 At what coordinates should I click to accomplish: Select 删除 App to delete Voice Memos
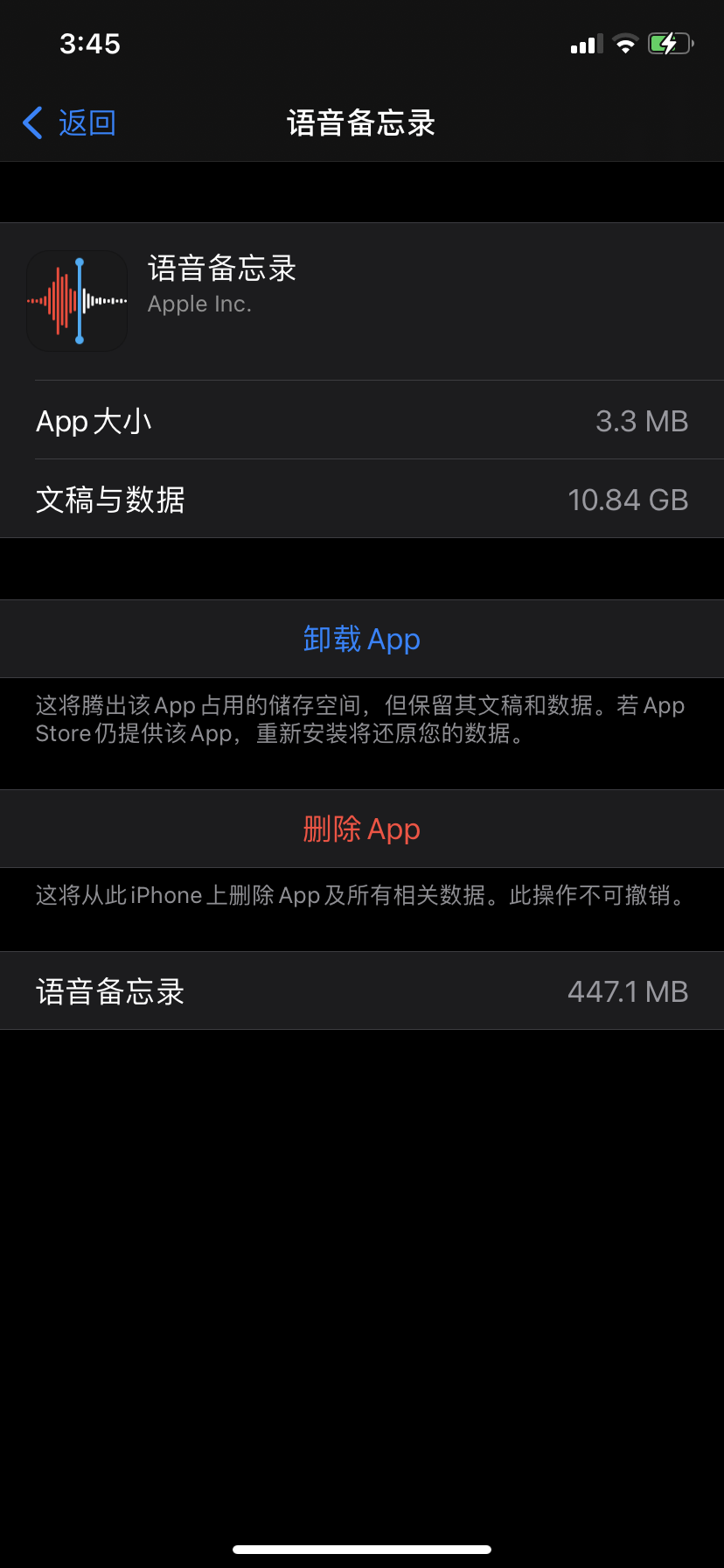362,829
